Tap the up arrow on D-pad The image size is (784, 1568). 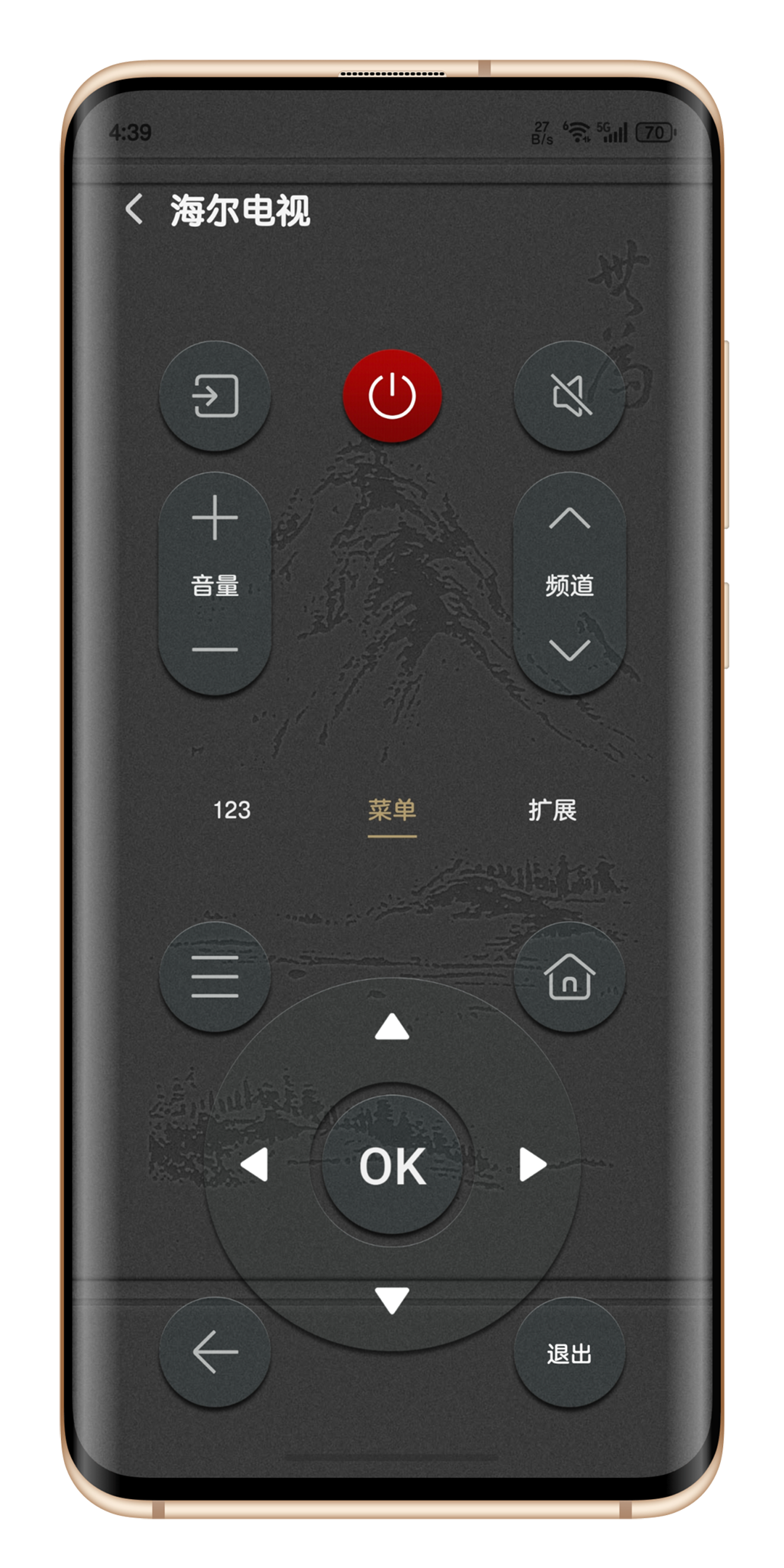[392, 1026]
